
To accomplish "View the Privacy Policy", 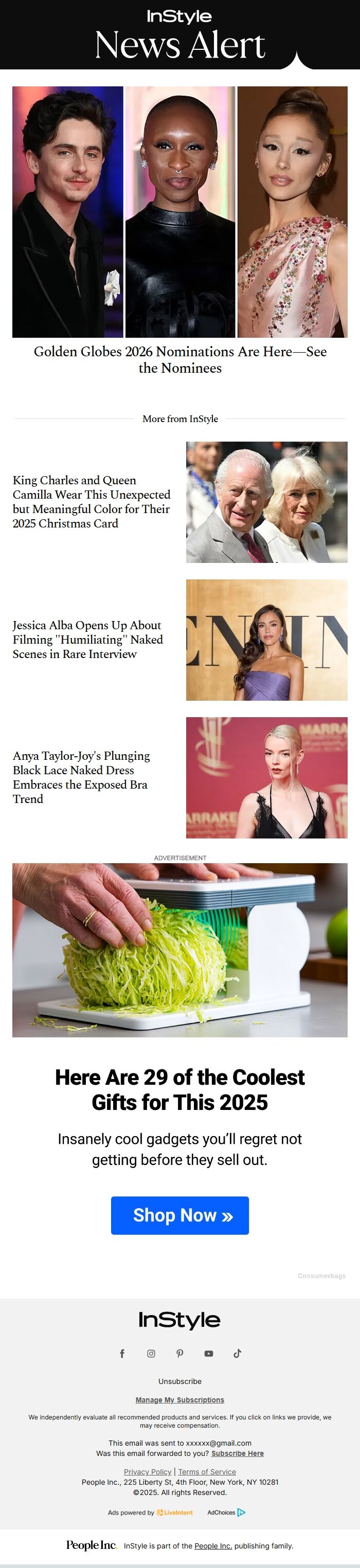I will 148,1472.
